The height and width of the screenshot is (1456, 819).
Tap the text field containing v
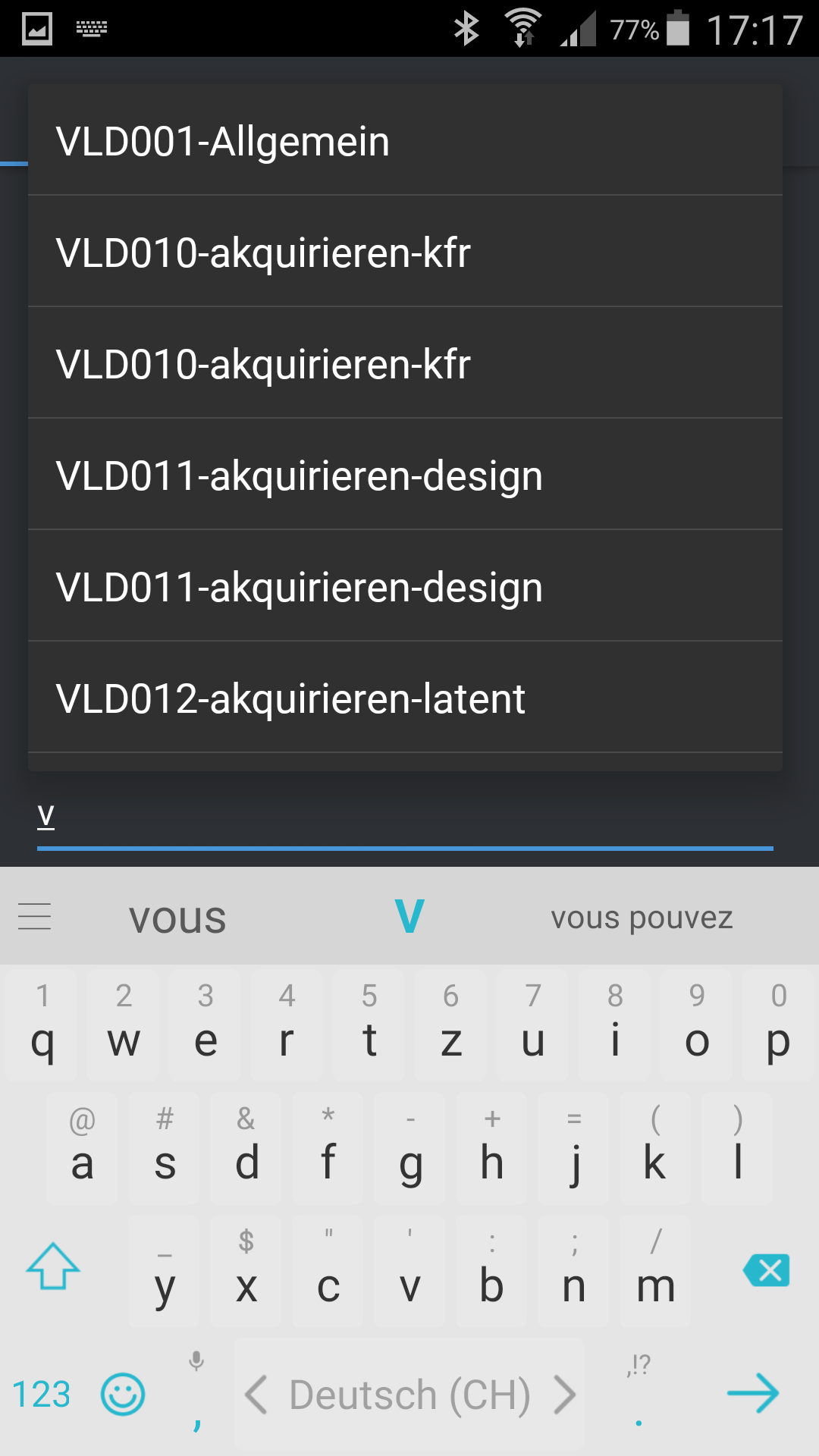click(x=405, y=819)
